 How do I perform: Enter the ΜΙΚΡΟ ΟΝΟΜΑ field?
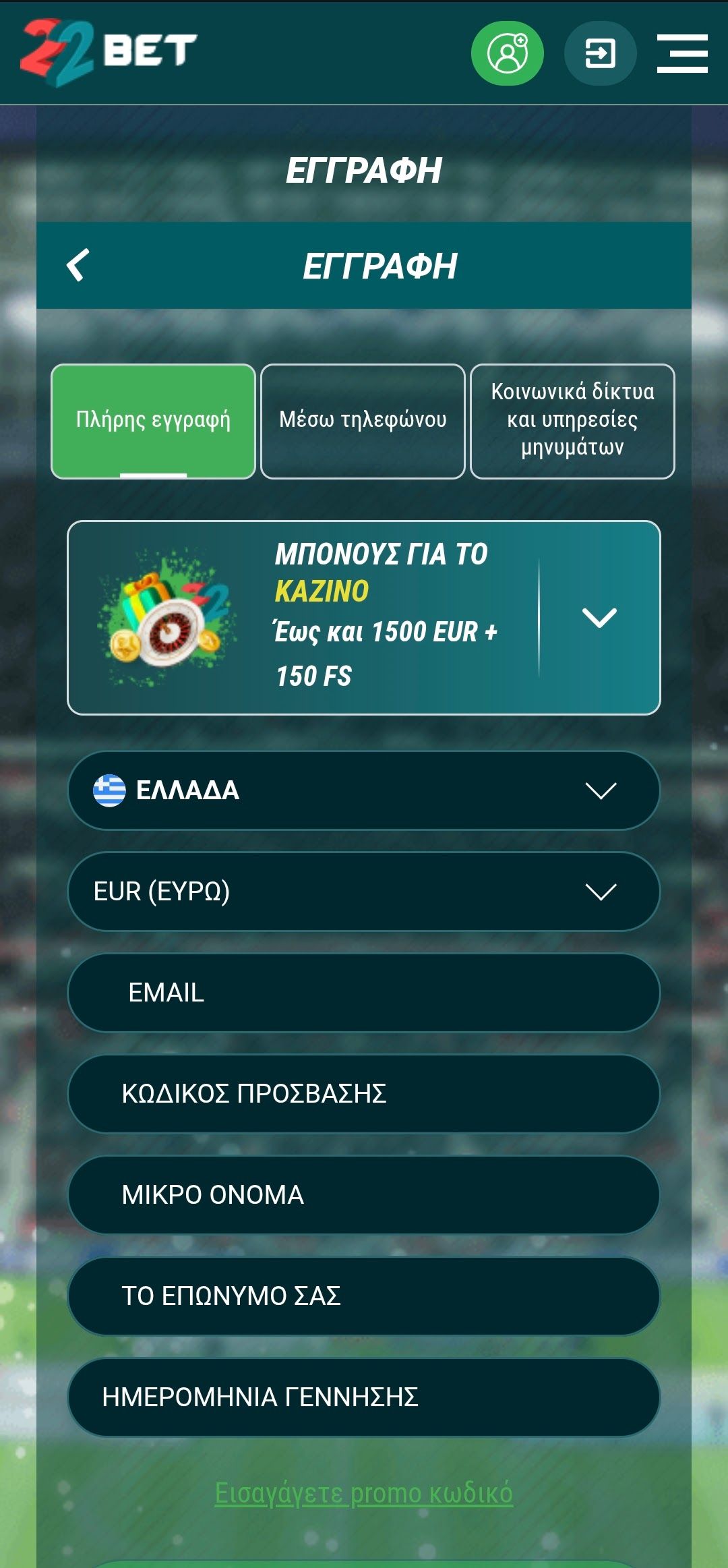point(364,1194)
